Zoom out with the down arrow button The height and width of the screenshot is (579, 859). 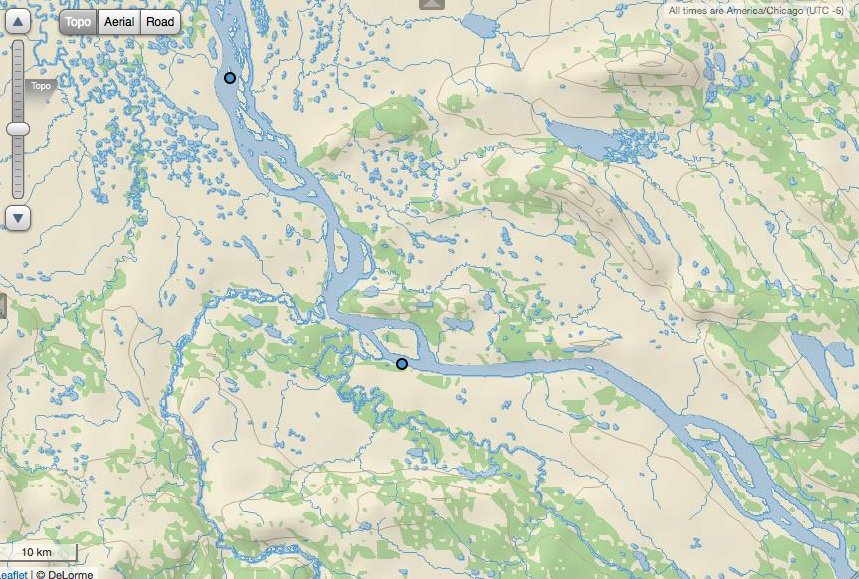click(18, 217)
